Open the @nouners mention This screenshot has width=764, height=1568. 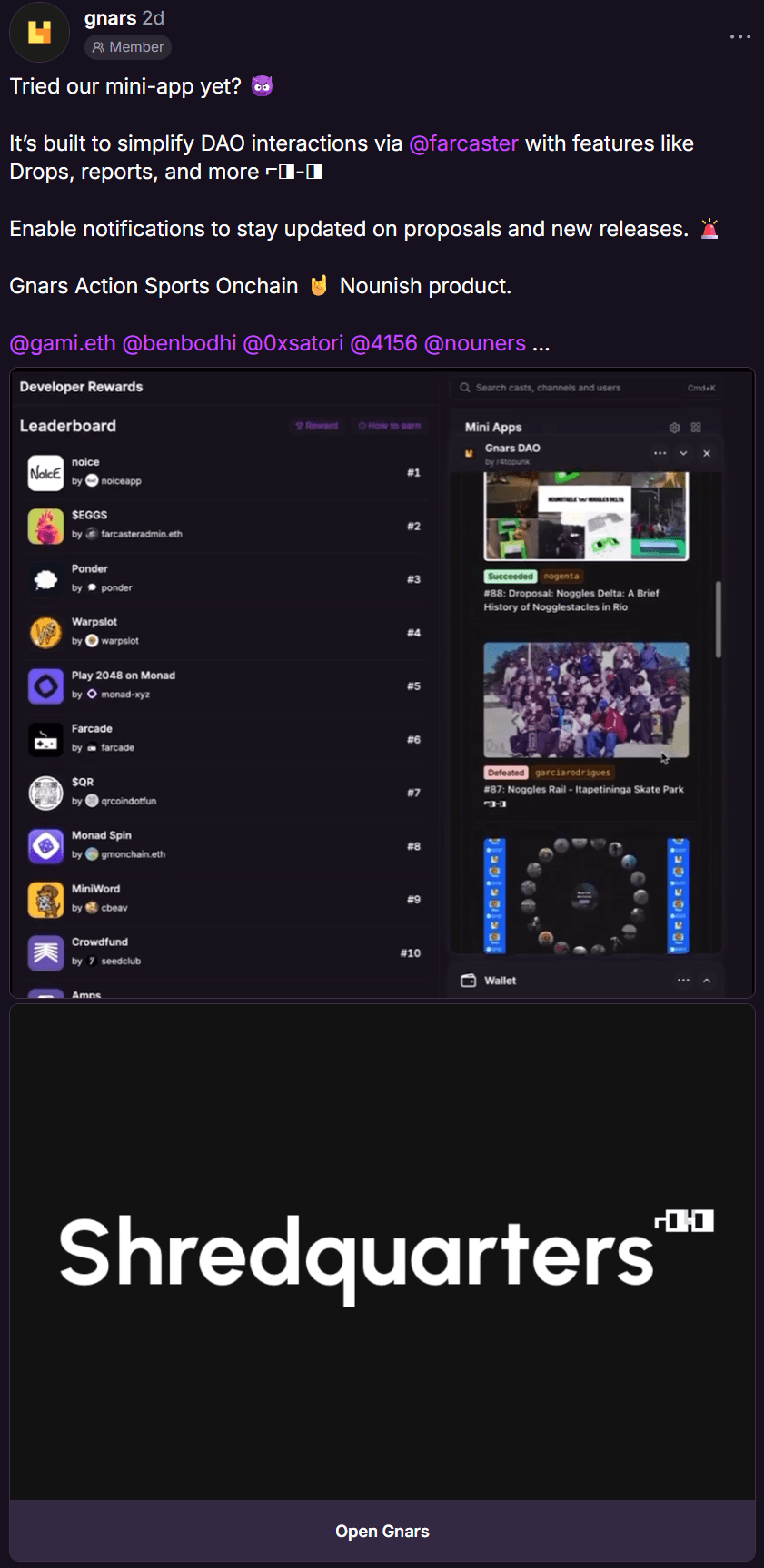point(474,343)
